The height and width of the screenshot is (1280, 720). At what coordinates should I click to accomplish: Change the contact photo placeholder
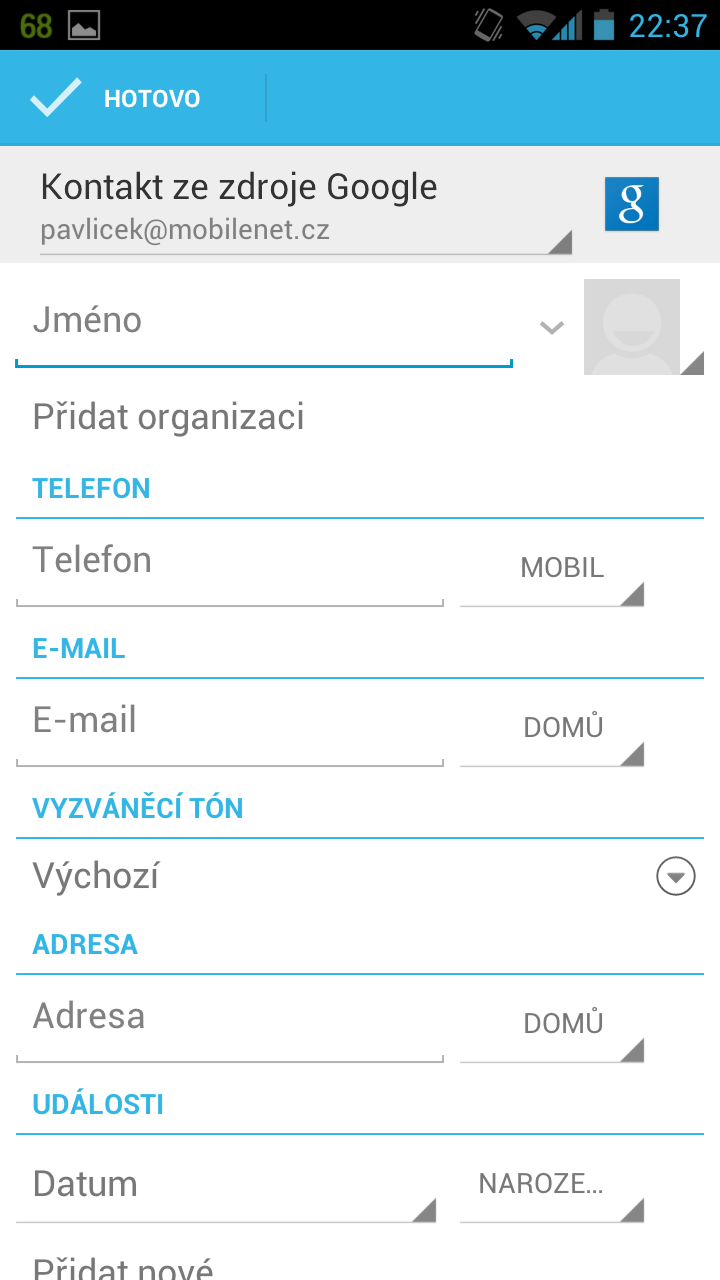632,327
